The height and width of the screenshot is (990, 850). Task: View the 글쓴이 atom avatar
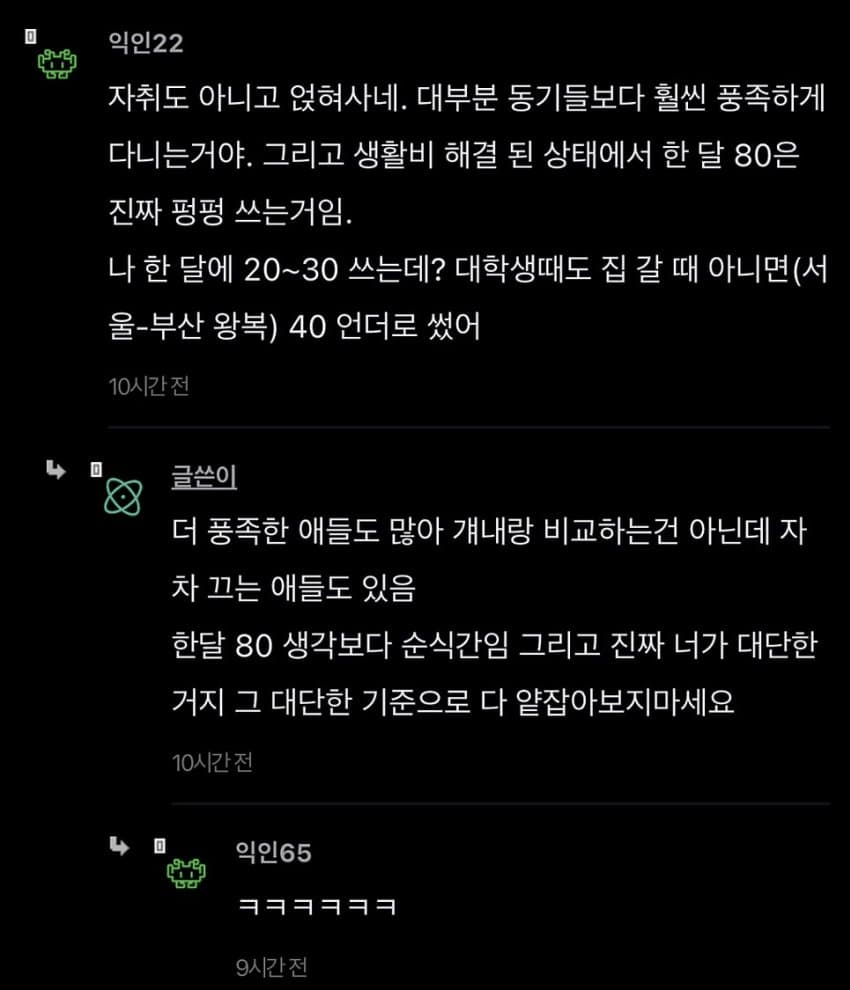point(123,496)
